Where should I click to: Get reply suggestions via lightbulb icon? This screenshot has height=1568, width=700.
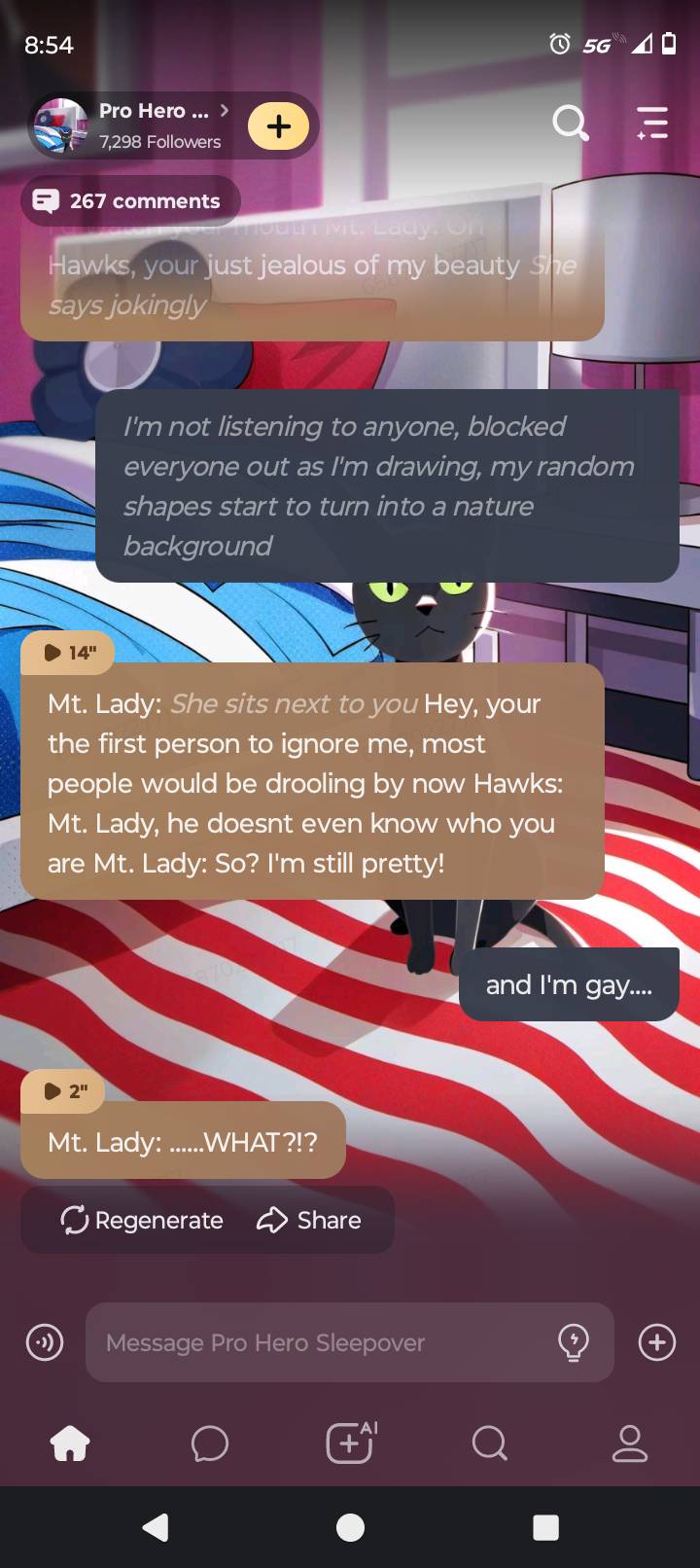(574, 1342)
